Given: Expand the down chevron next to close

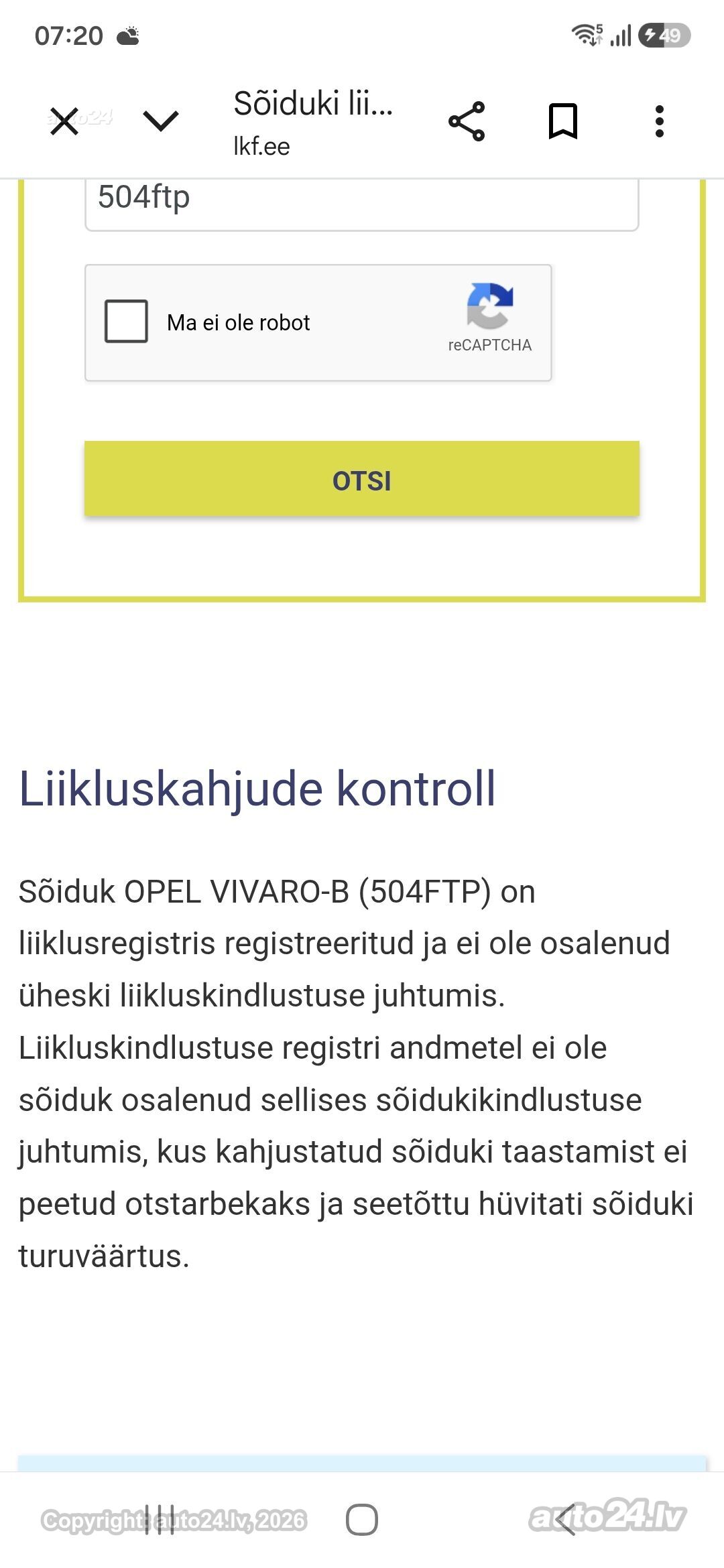Looking at the screenshot, I should pyautogui.click(x=161, y=121).
